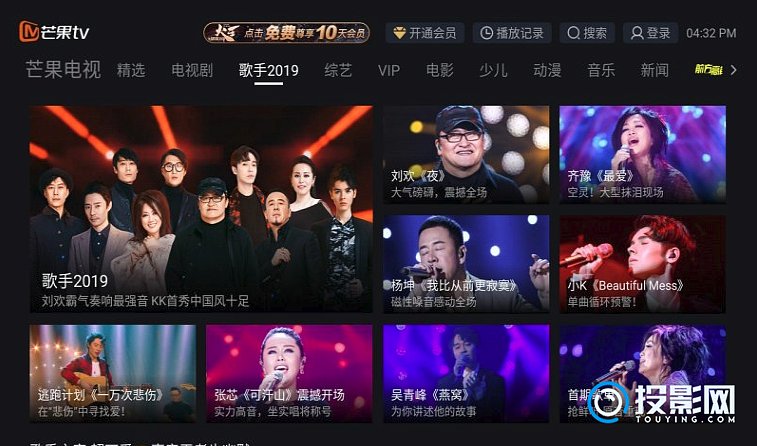Screen dimensions: 757x446
Task: Switch to the 电影 tab
Action: click(x=439, y=70)
